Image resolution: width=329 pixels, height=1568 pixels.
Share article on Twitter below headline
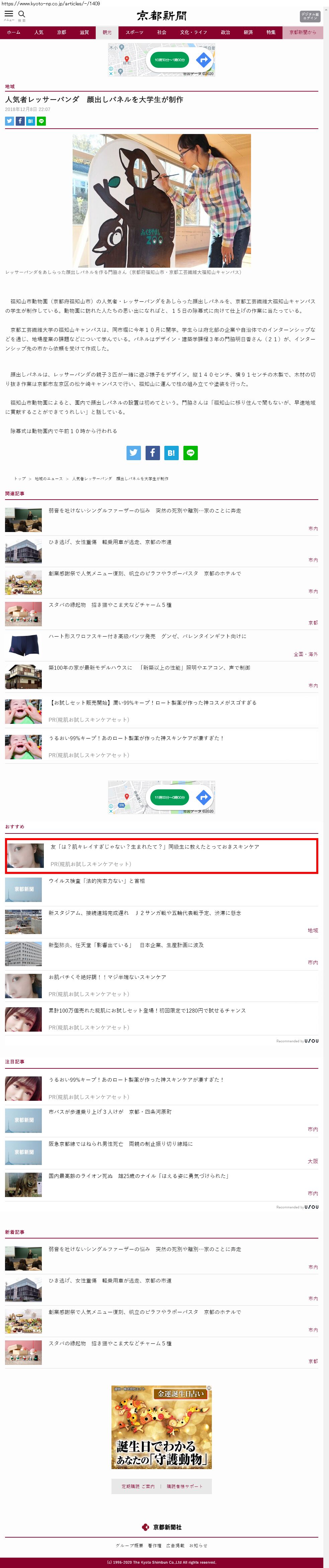tap(9, 121)
